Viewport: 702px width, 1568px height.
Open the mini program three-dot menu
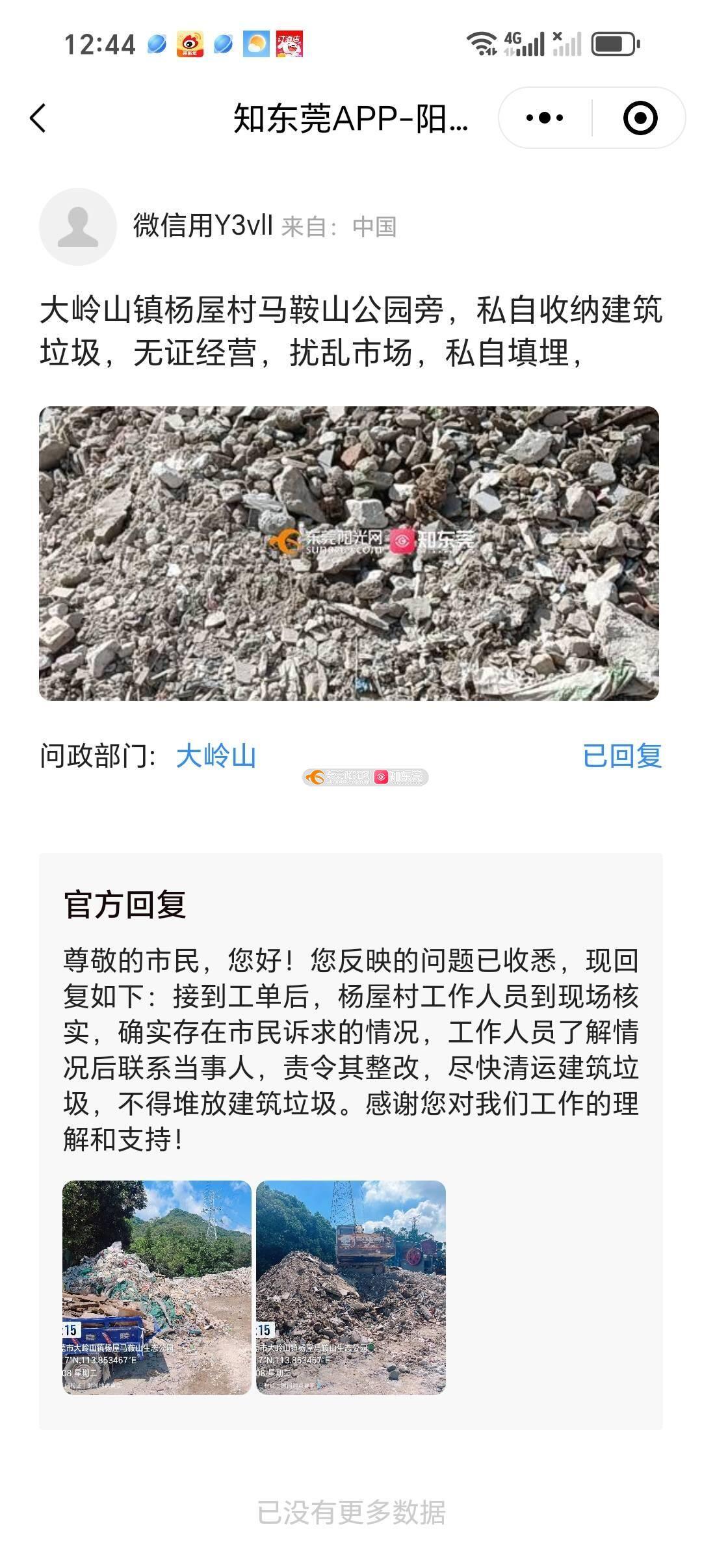(x=545, y=118)
